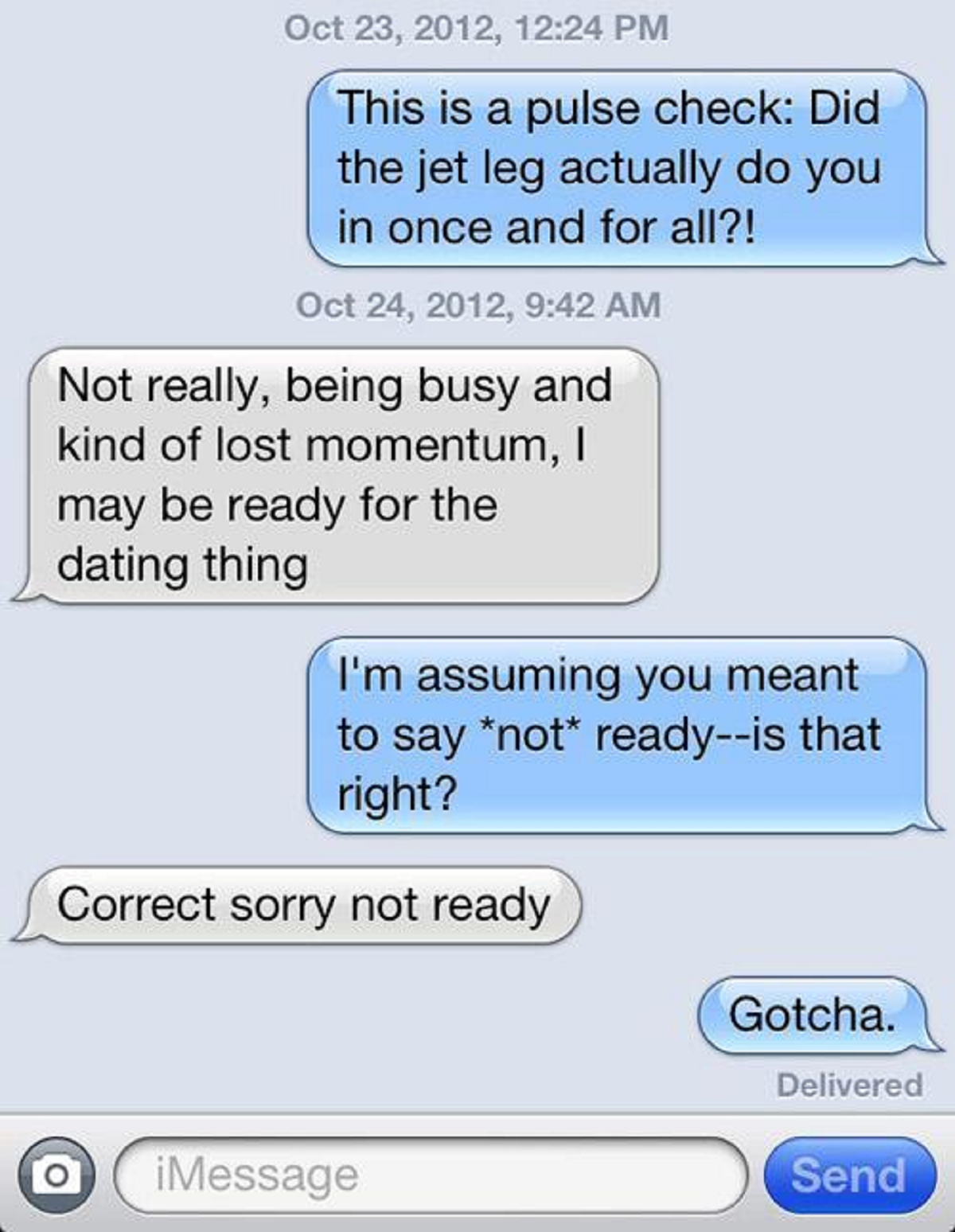
Task: Focus the iMessage text field
Action: pyautogui.click(x=430, y=1175)
